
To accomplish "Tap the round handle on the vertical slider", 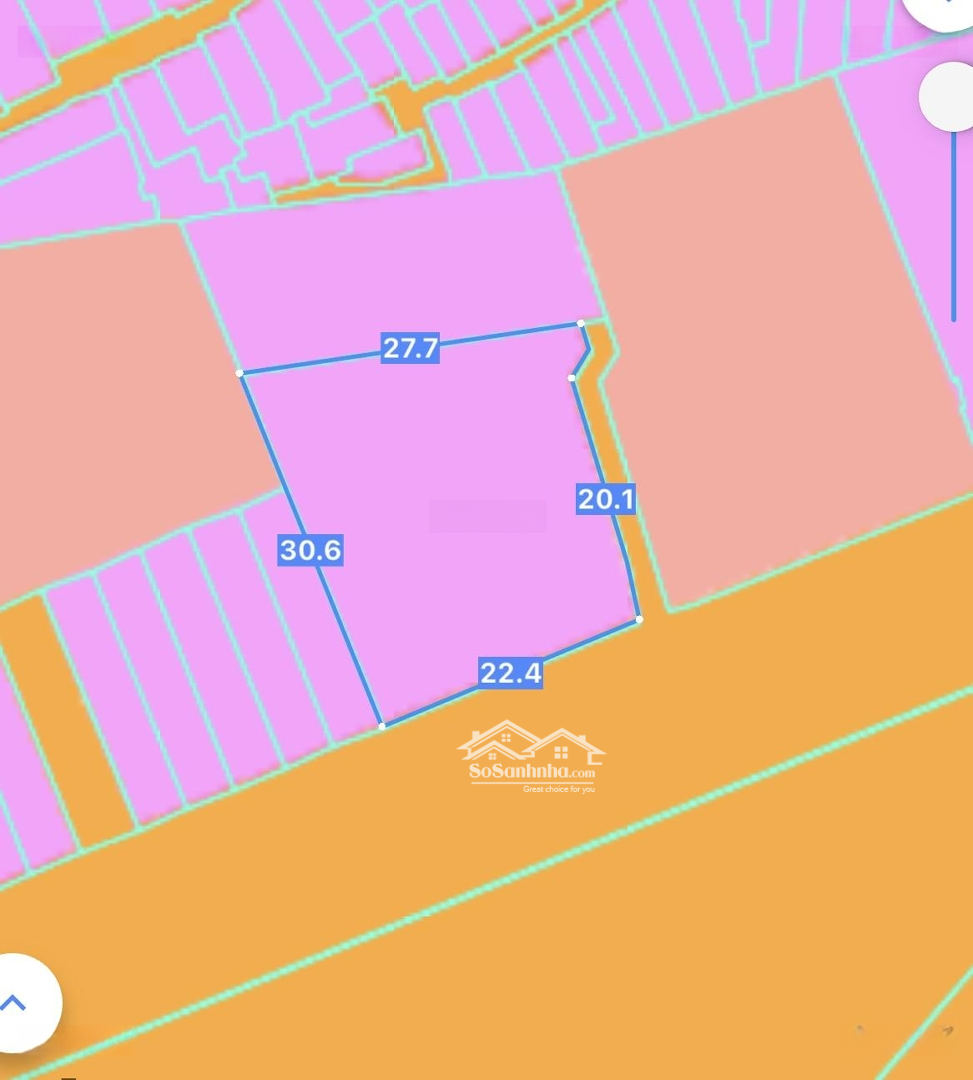I will point(951,97).
